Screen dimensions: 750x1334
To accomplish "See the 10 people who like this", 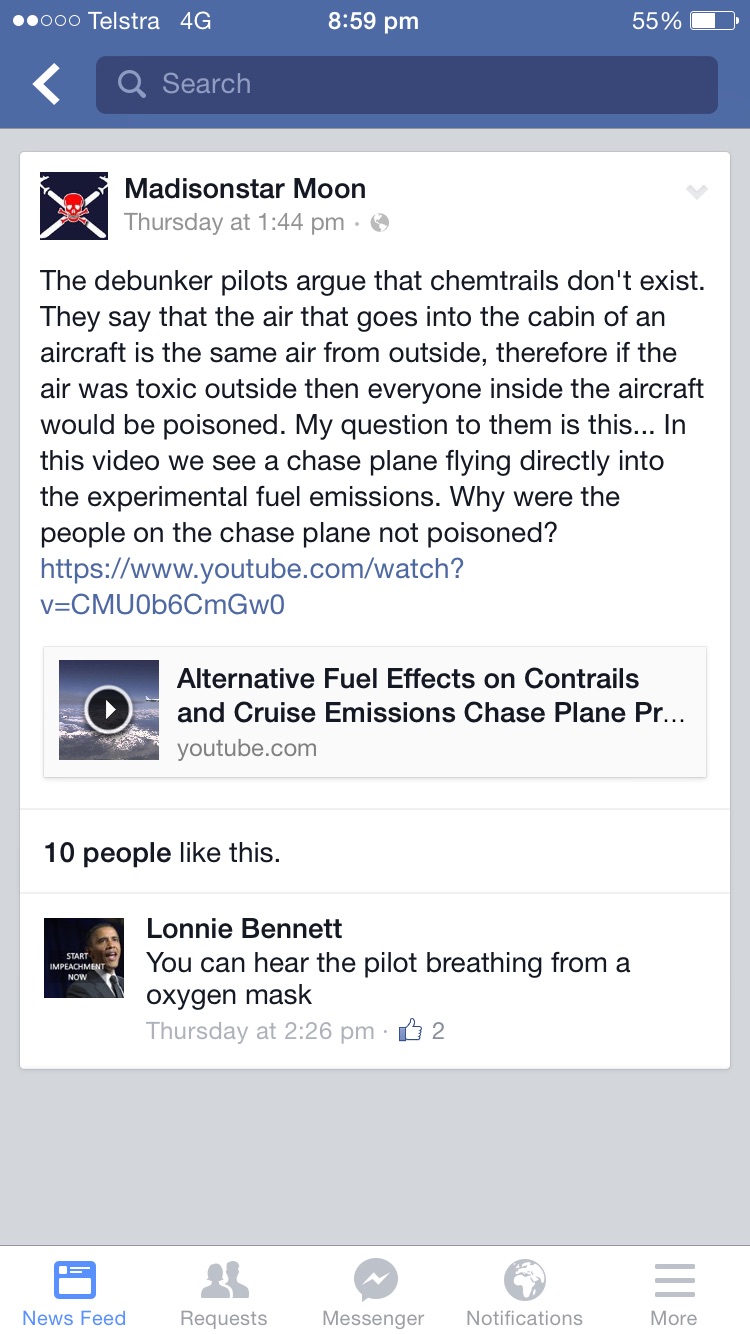I will 107,853.
